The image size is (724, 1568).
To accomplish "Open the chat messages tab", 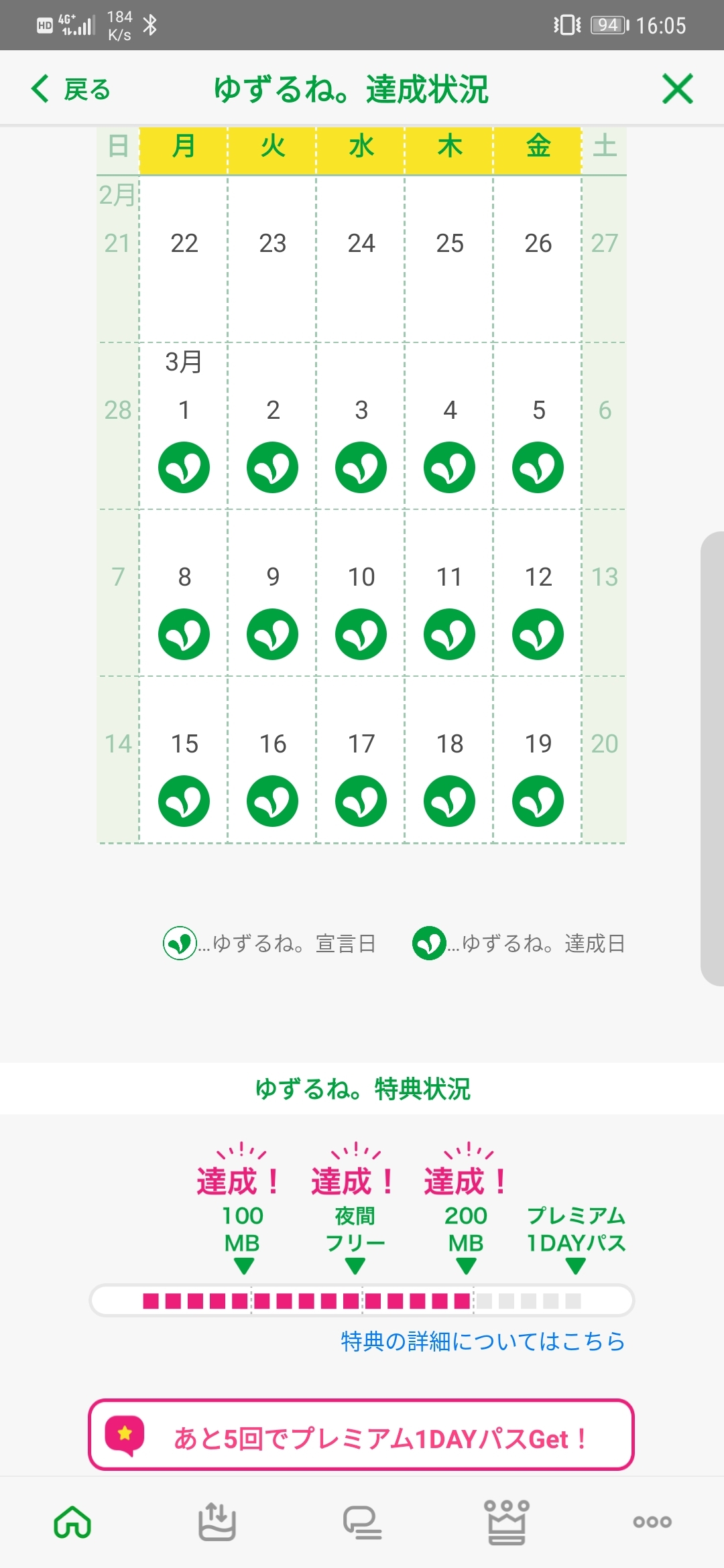I will pyautogui.click(x=362, y=1522).
